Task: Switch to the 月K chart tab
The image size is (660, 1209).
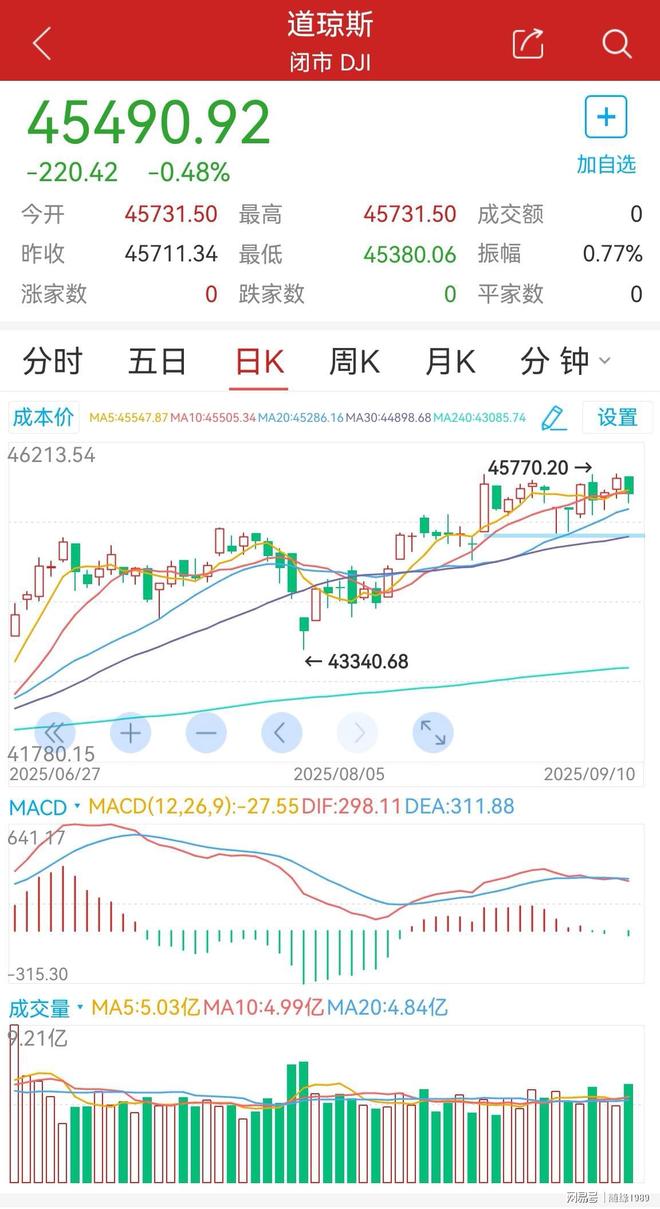Action: 451,361
